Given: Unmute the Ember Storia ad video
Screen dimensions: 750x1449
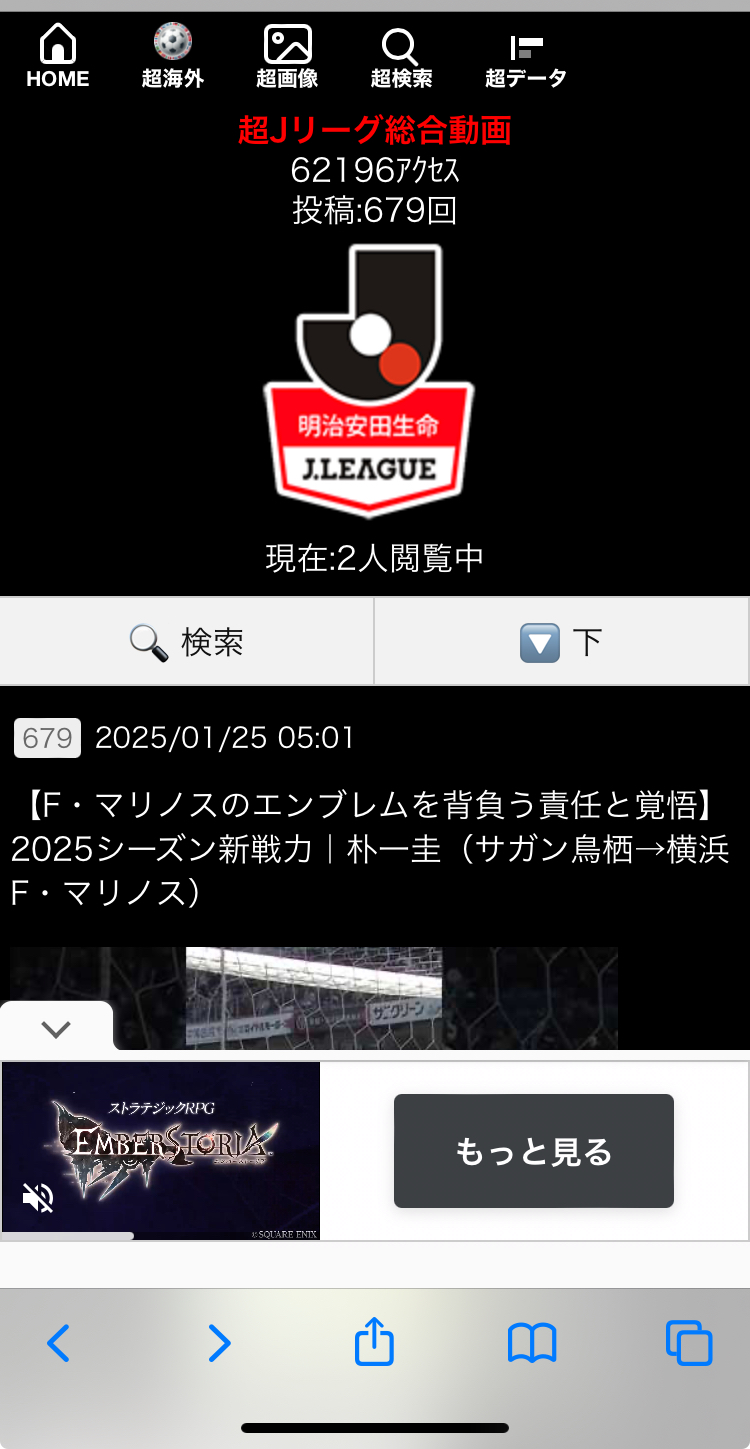Looking at the screenshot, I should pos(39,1197).
